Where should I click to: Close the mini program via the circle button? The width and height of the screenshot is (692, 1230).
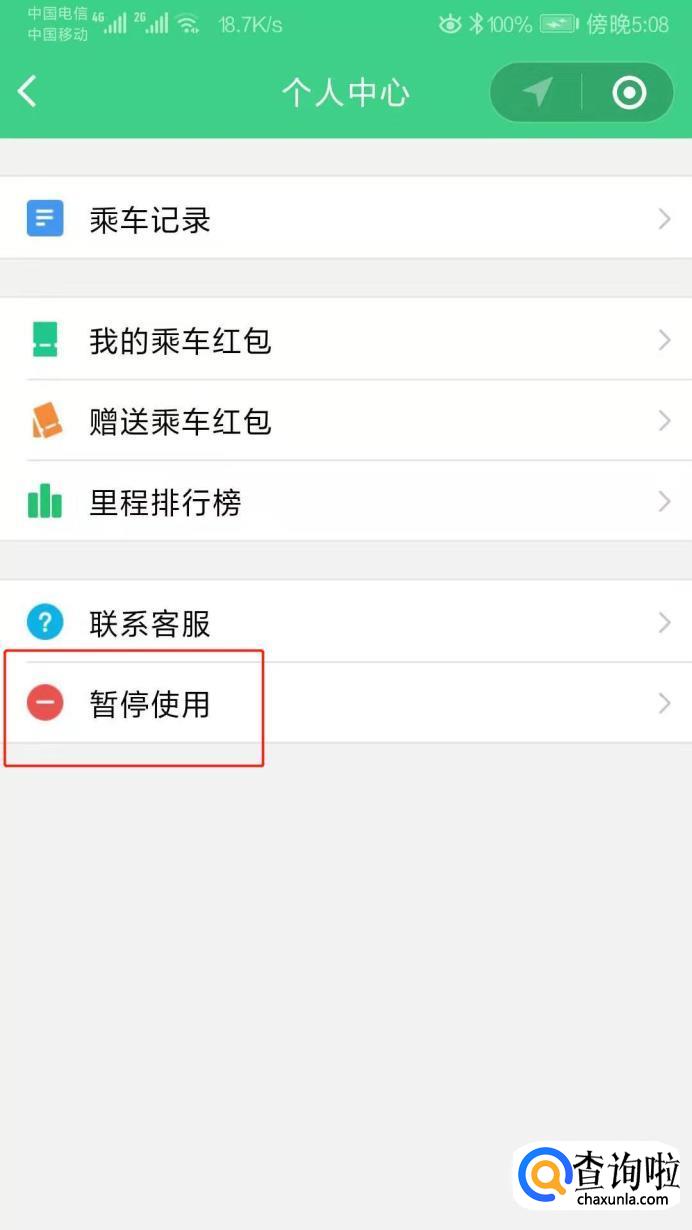pos(629,93)
